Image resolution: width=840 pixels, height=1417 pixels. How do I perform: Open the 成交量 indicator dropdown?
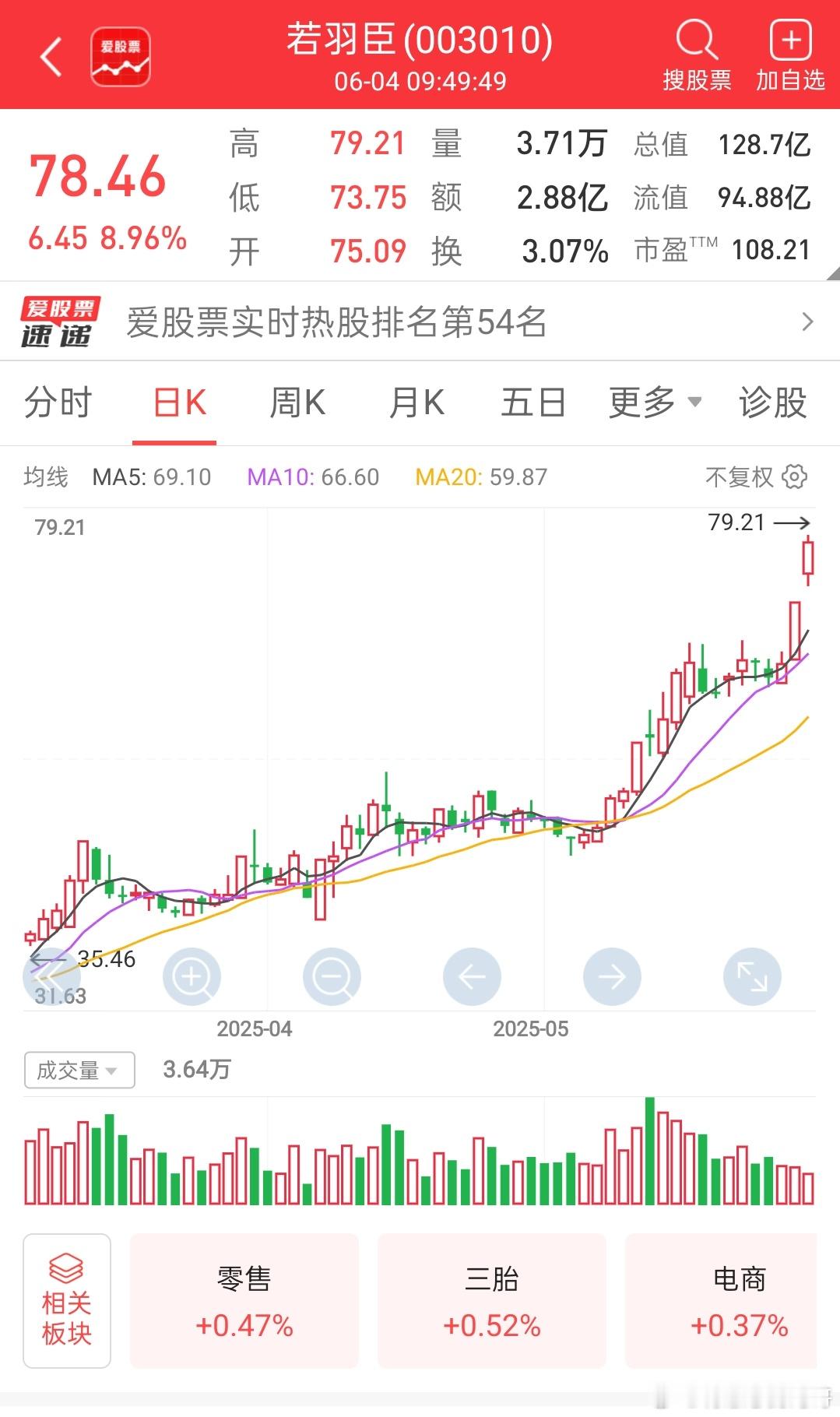tap(79, 1070)
